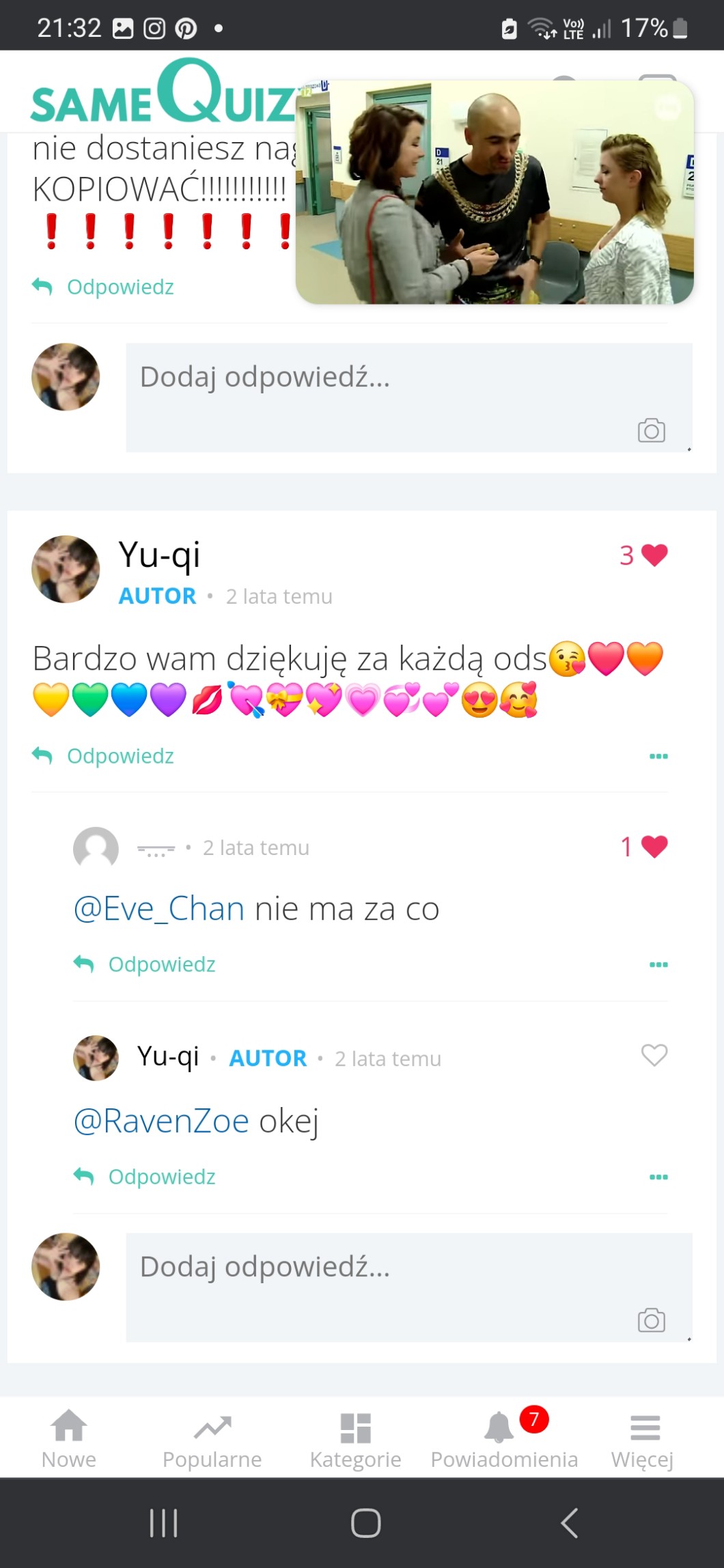Tap the upper "Dodaj odpowiedź" field
724x1568 pixels.
(382, 382)
